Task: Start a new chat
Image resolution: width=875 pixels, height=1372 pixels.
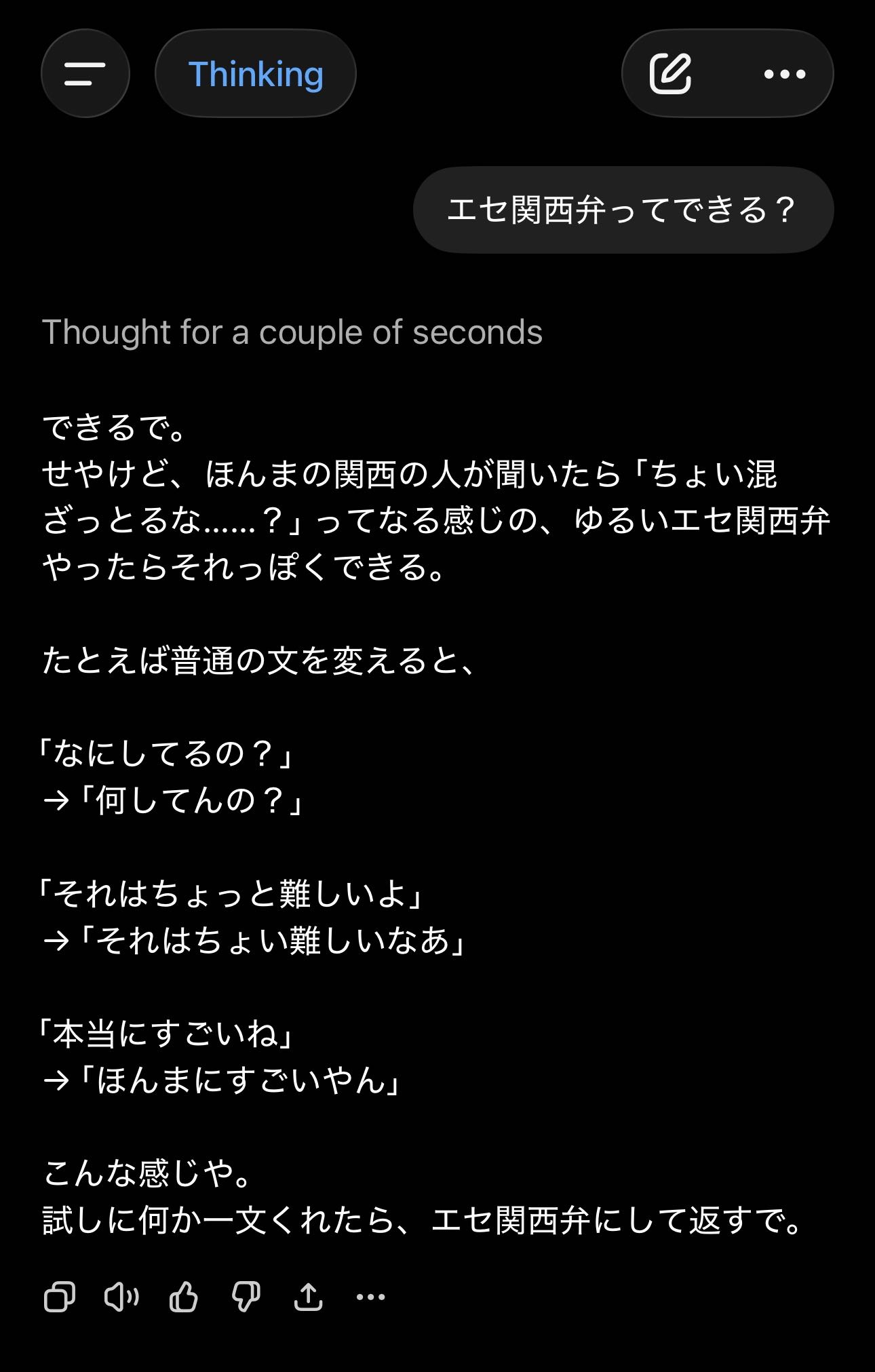Action: pyautogui.click(x=670, y=74)
